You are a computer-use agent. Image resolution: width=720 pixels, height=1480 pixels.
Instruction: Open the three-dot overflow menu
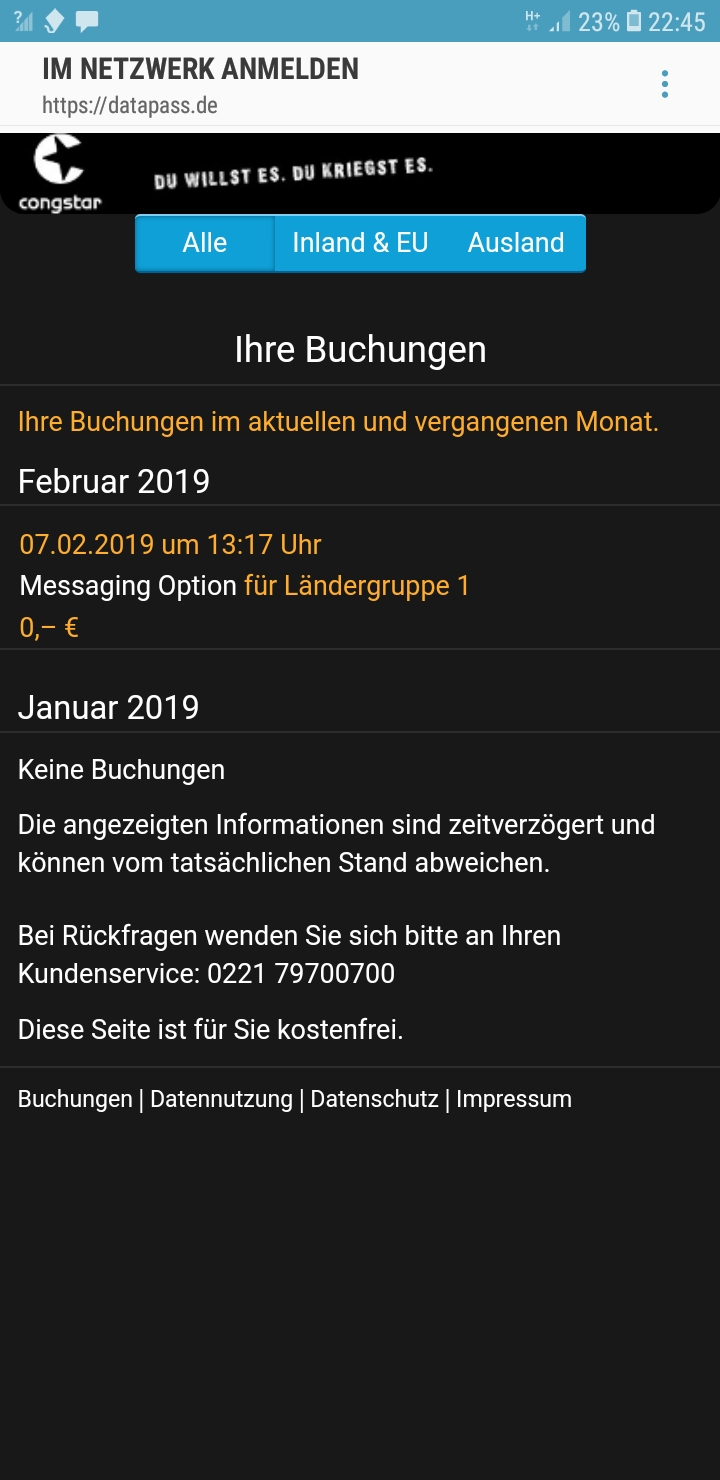(665, 84)
